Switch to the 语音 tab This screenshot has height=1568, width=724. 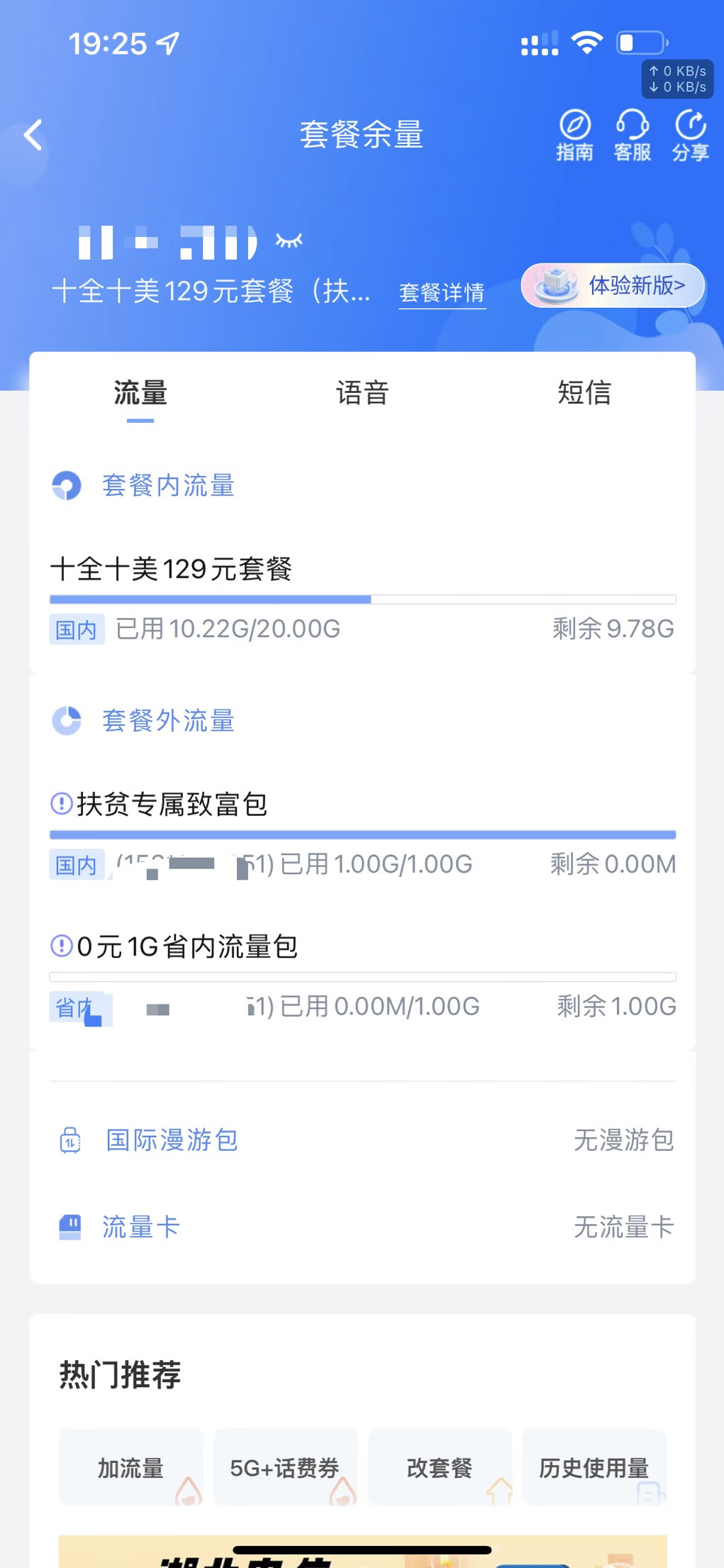(362, 392)
